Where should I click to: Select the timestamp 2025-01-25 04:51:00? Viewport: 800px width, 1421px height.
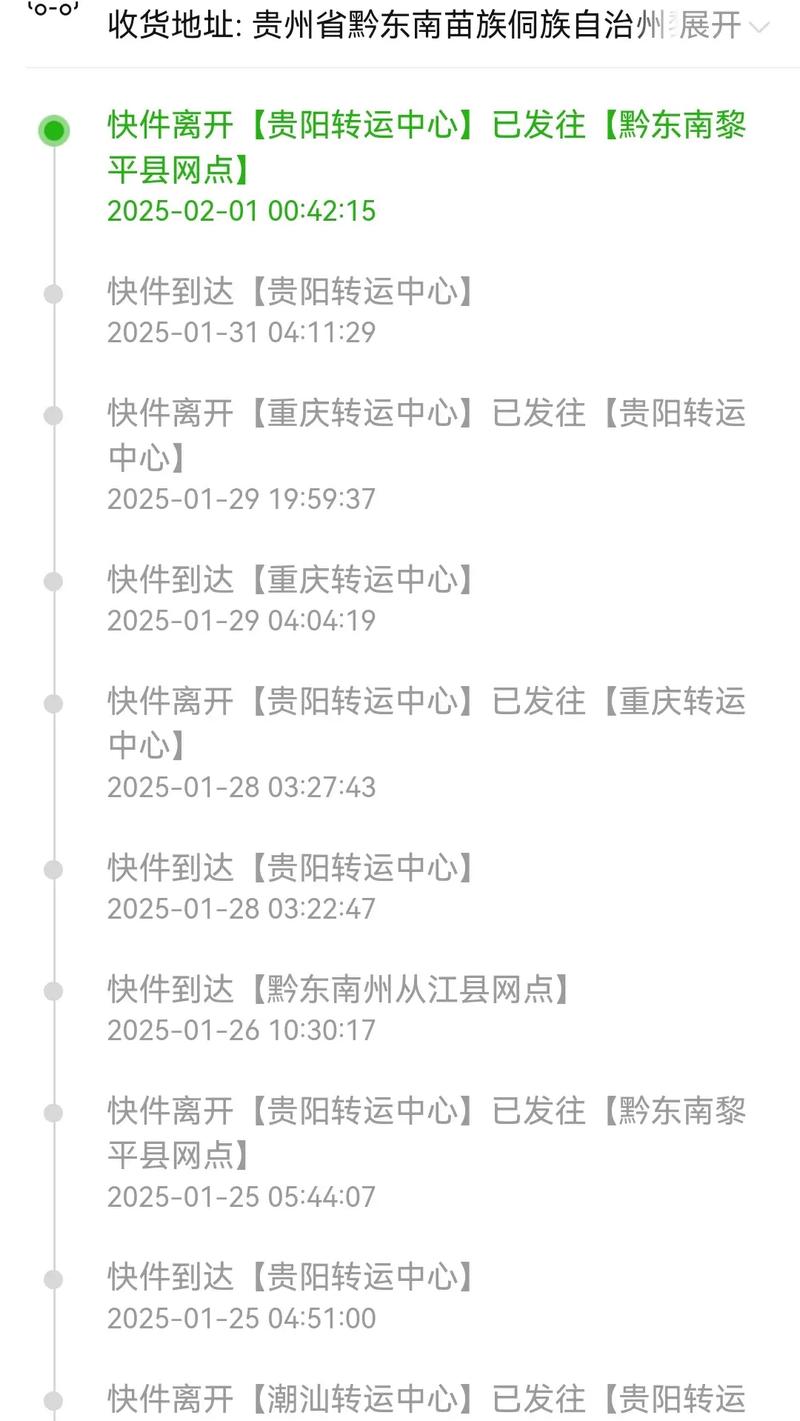tap(240, 1319)
